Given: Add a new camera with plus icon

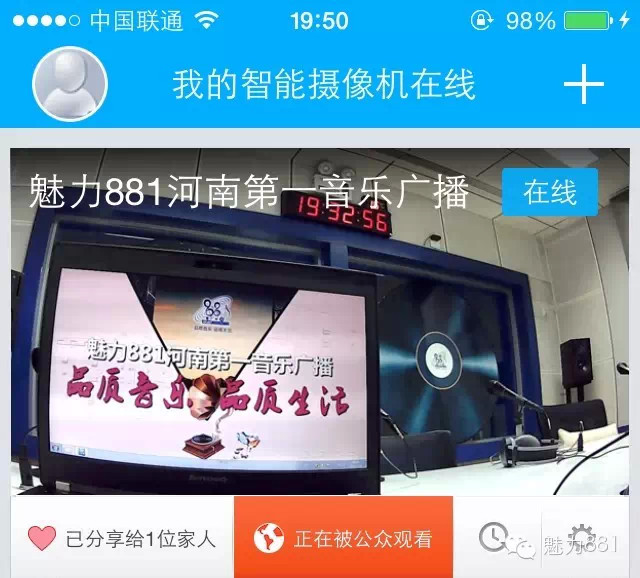Looking at the screenshot, I should pyautogui.click(x=584, y=85).
